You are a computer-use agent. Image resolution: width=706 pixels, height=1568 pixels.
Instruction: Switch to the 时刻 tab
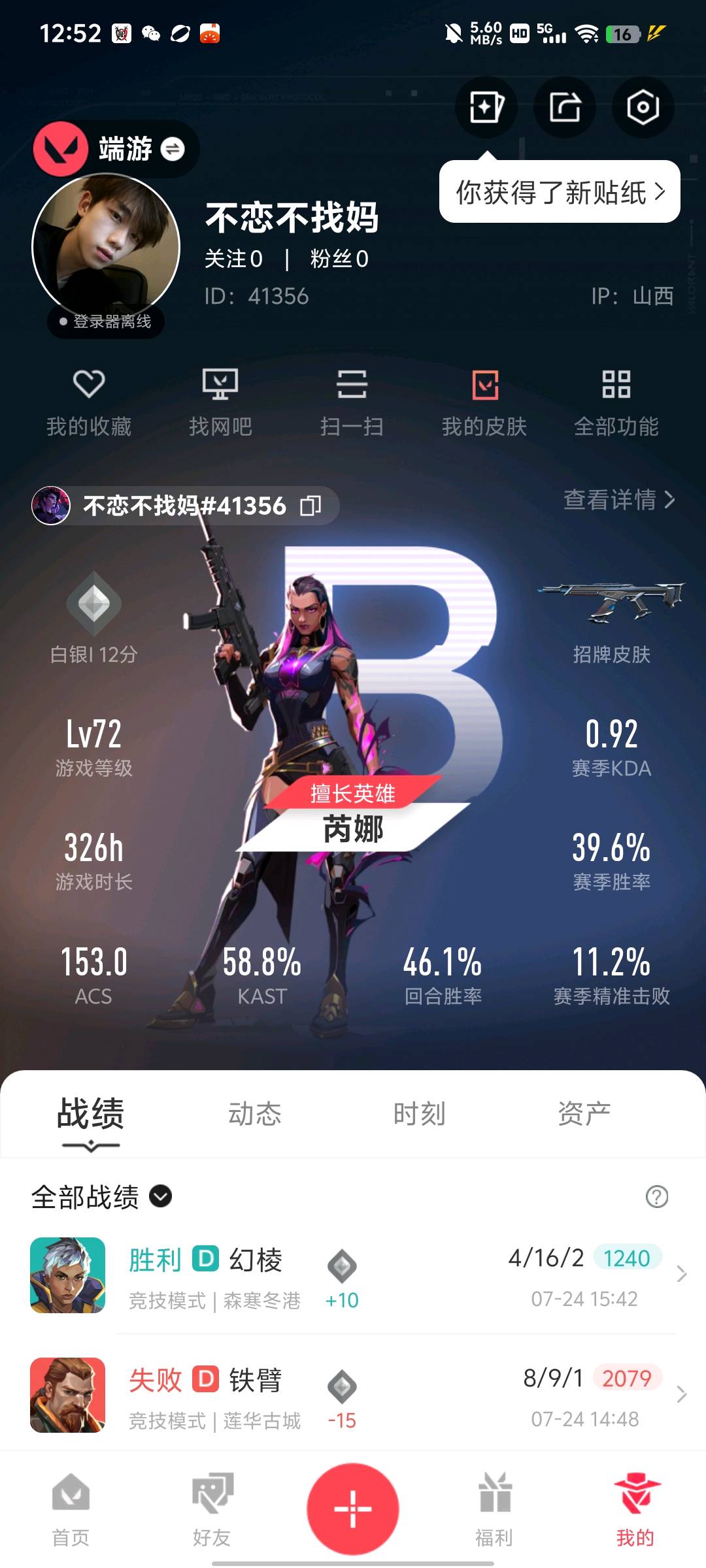coord(419,1114)
